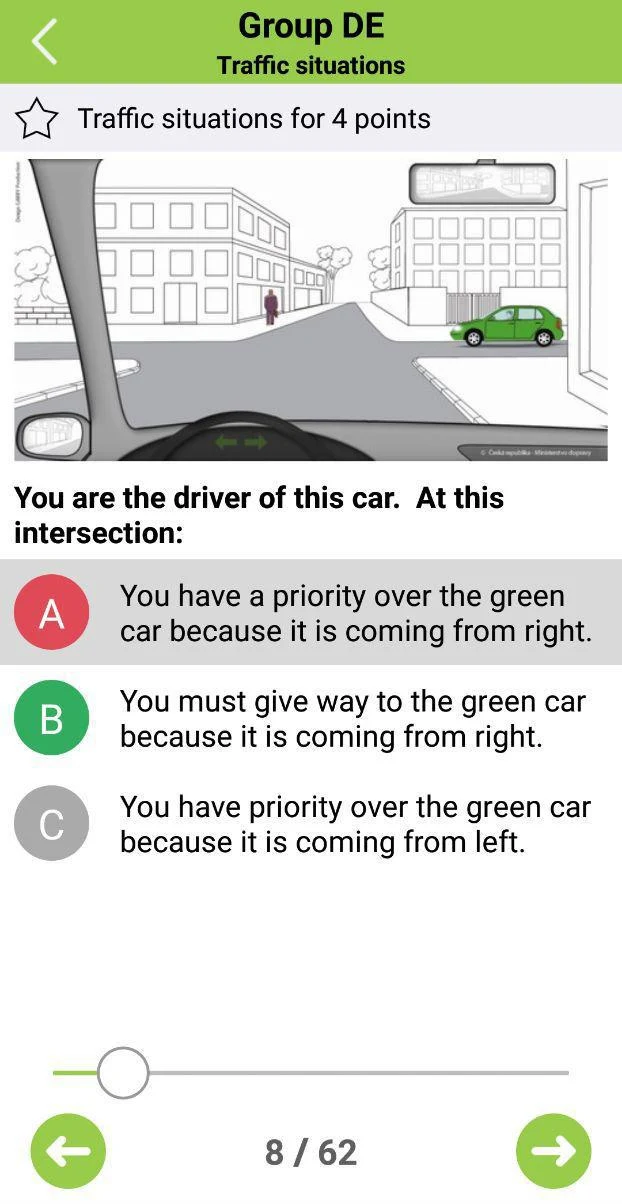Return to the previous question
622x1204 pixels.
point(68,1151)
